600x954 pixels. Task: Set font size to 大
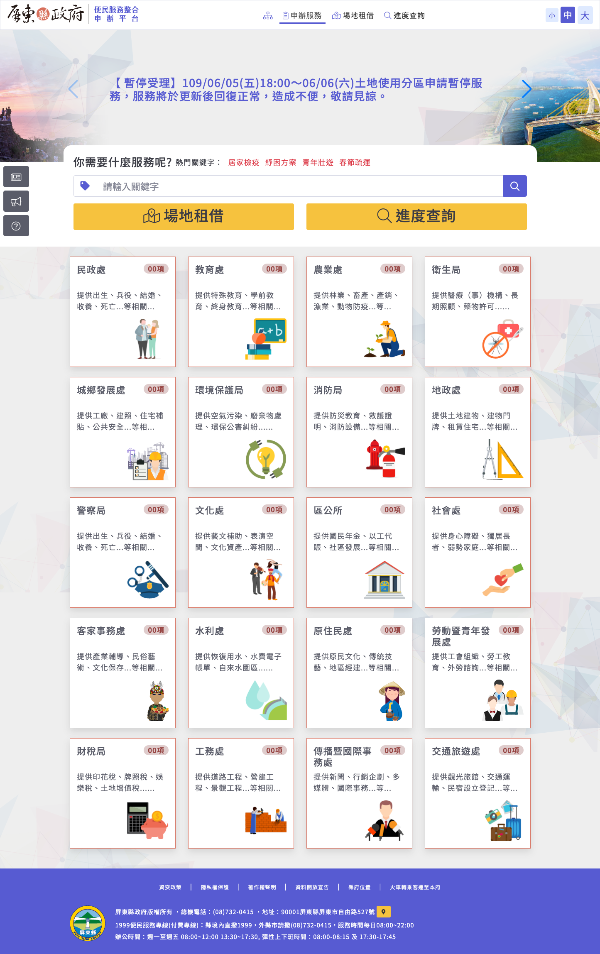585,15
